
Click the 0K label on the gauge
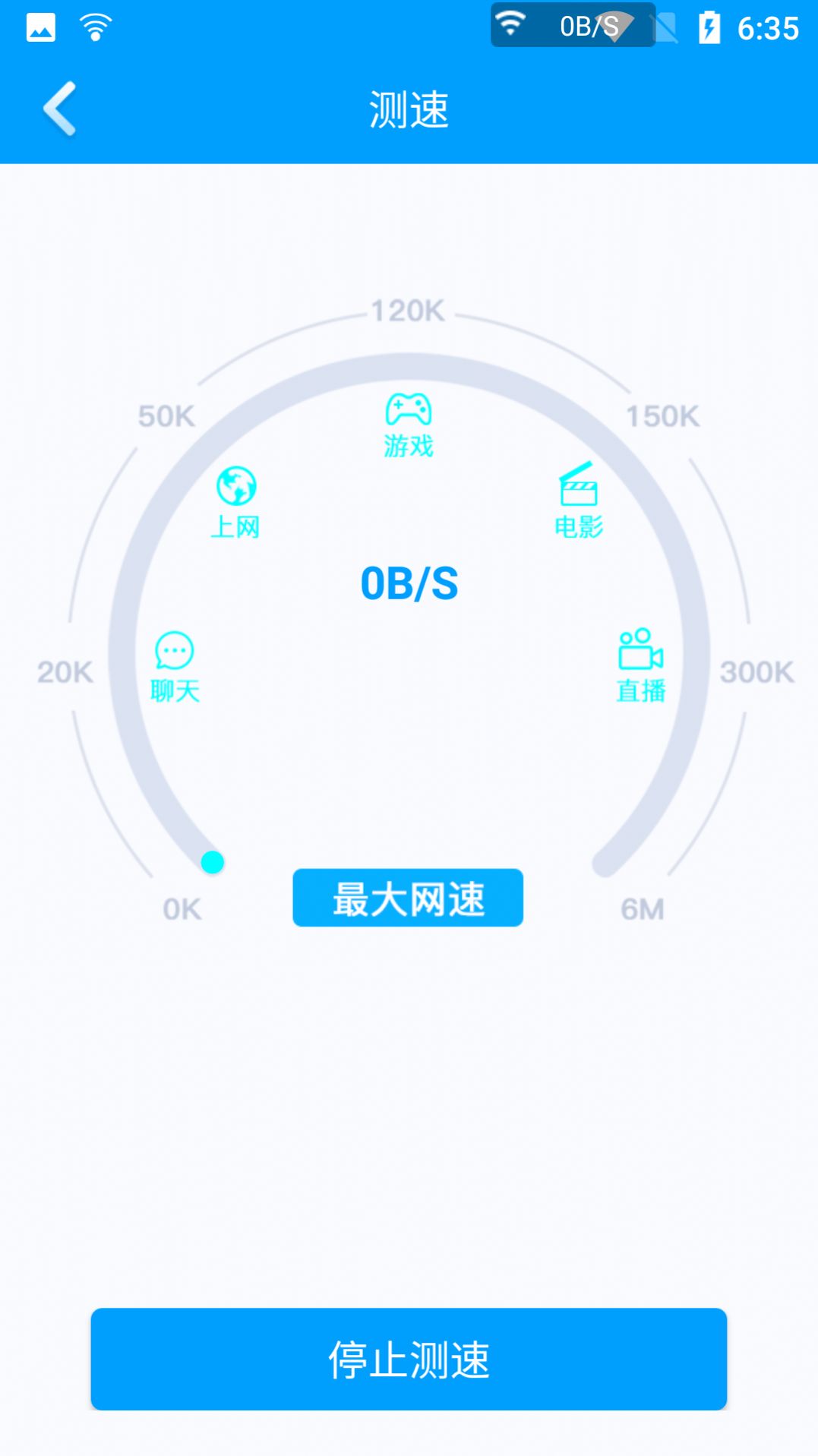pos(182,907)
